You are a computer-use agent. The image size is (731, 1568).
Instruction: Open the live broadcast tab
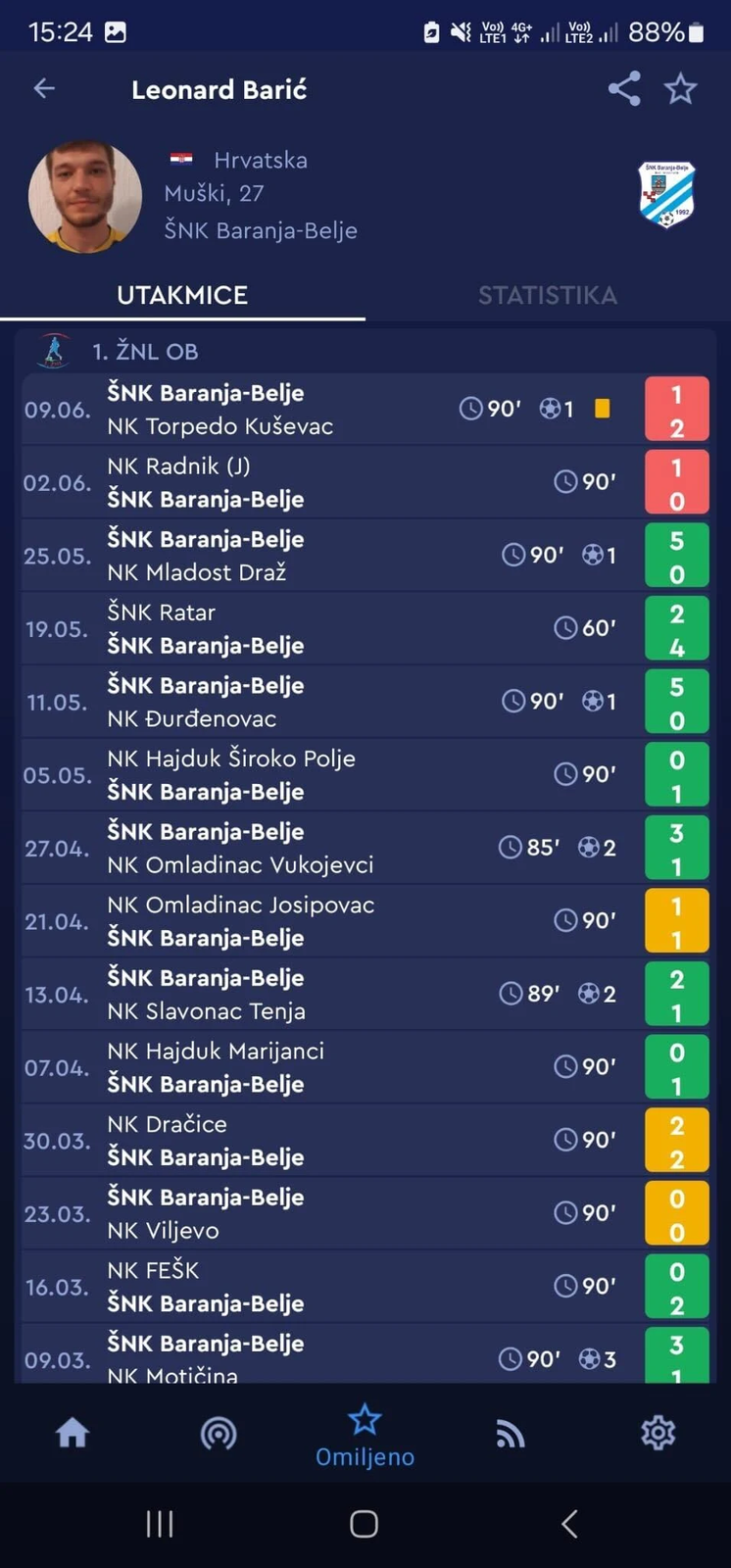pyautogui.click(x=219, y=1433)
